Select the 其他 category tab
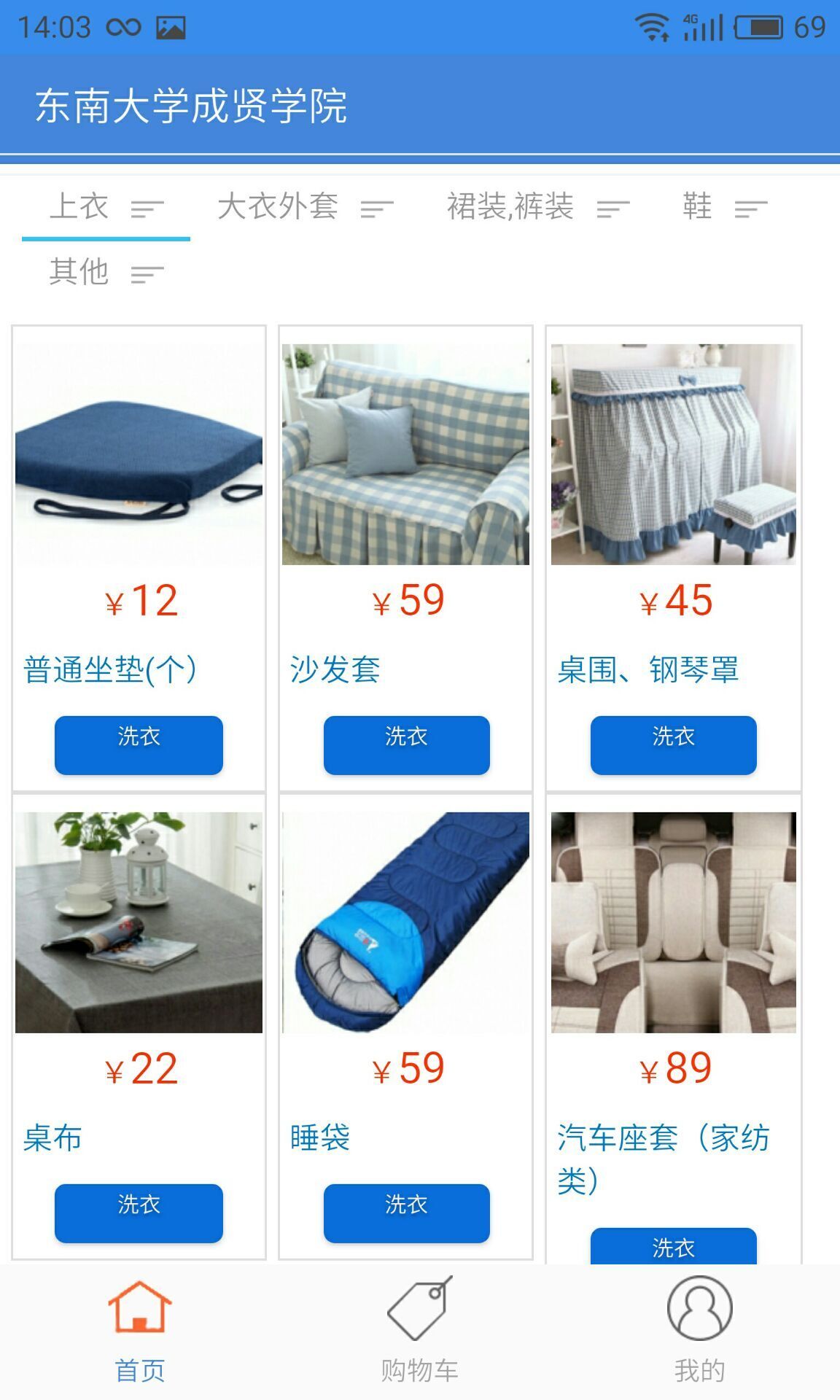The height and width of the screenshot is (1400, 840). pos(105,273)
